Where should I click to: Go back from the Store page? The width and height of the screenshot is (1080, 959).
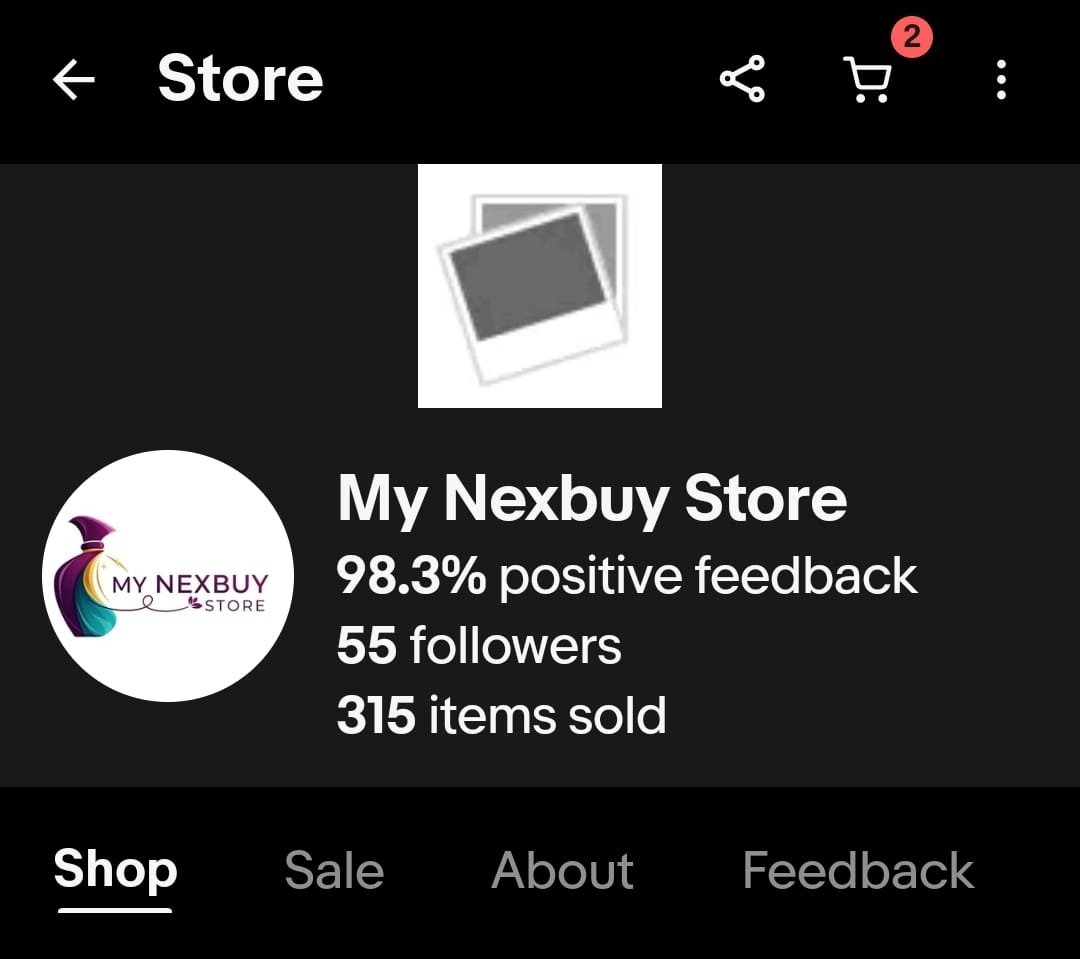coord(73,80)
